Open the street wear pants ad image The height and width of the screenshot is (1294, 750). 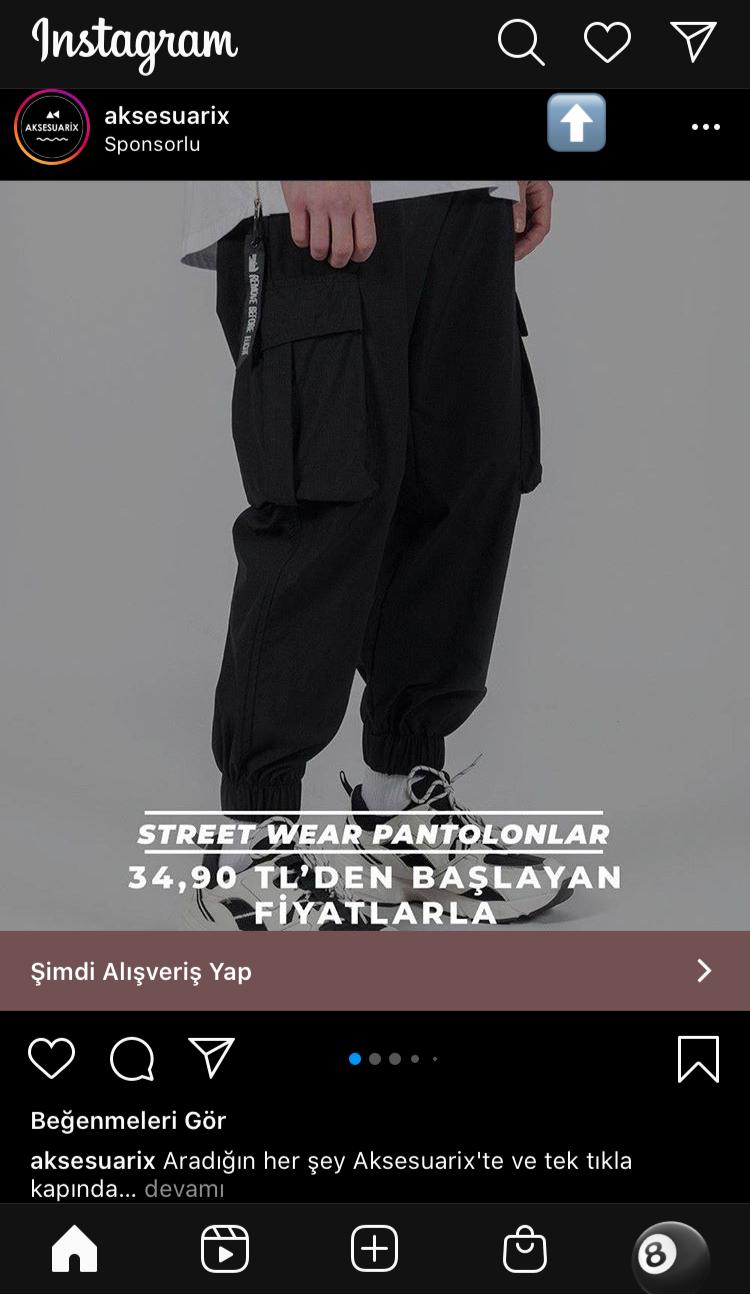coord(375,555)
